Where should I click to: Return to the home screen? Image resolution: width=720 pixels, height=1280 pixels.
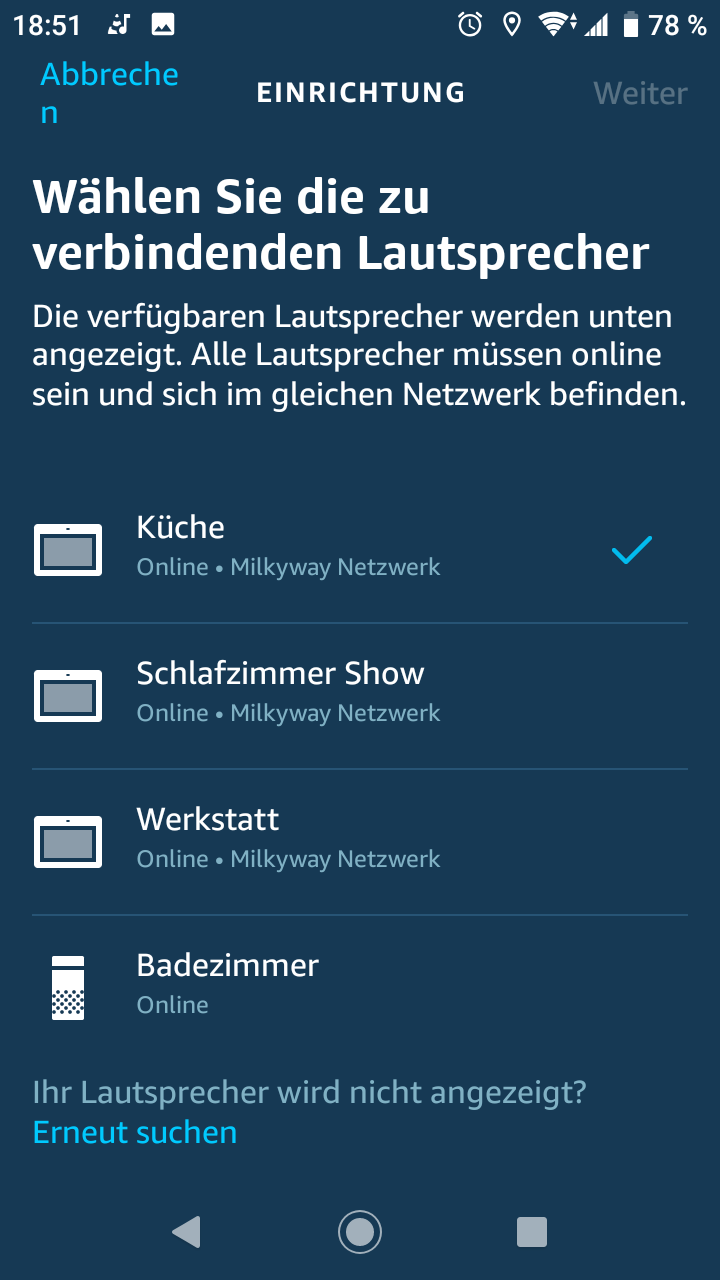point(360,1231)
